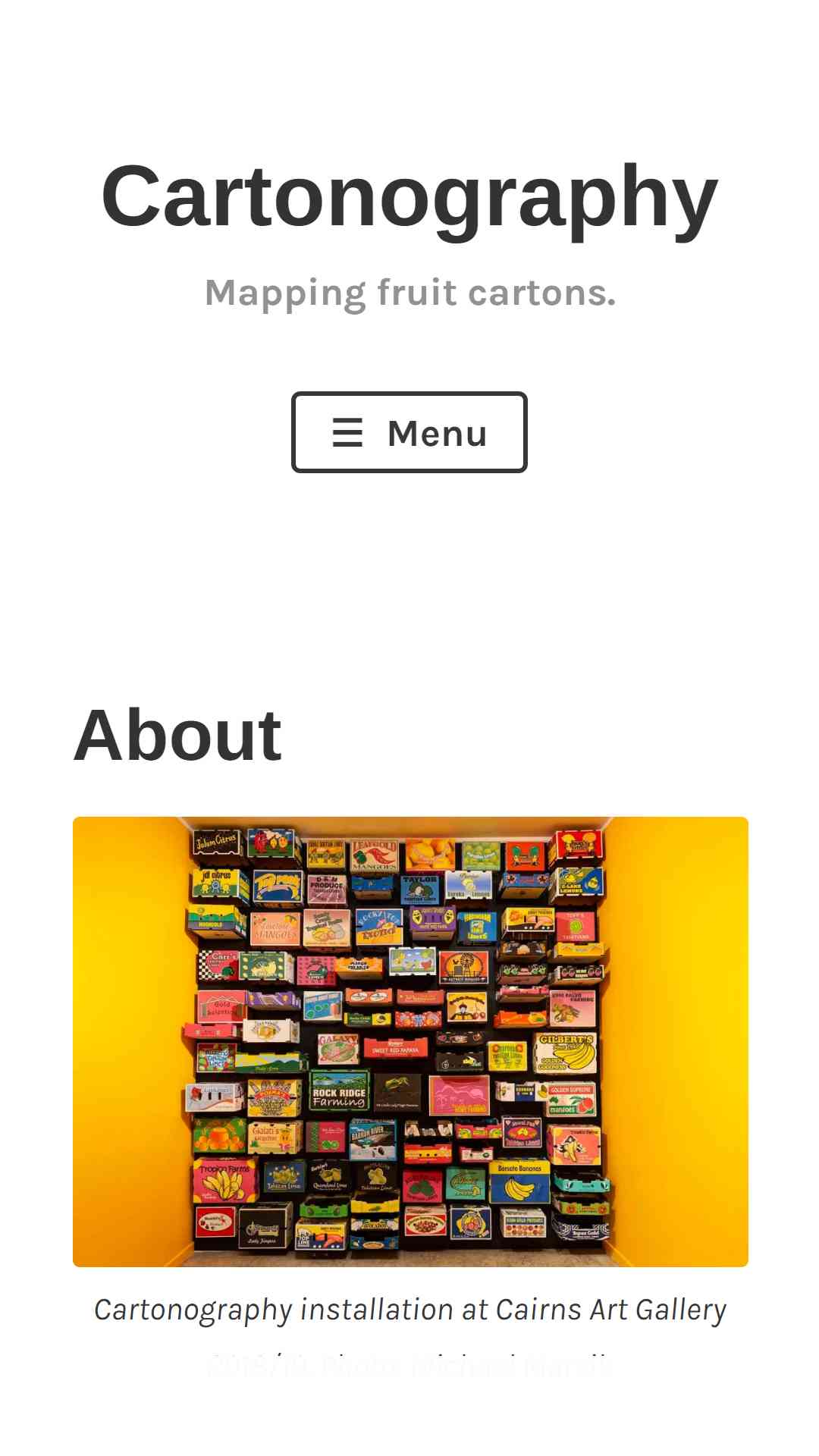
Task: Open the Menu button
Action: click(x=409, y=432)
